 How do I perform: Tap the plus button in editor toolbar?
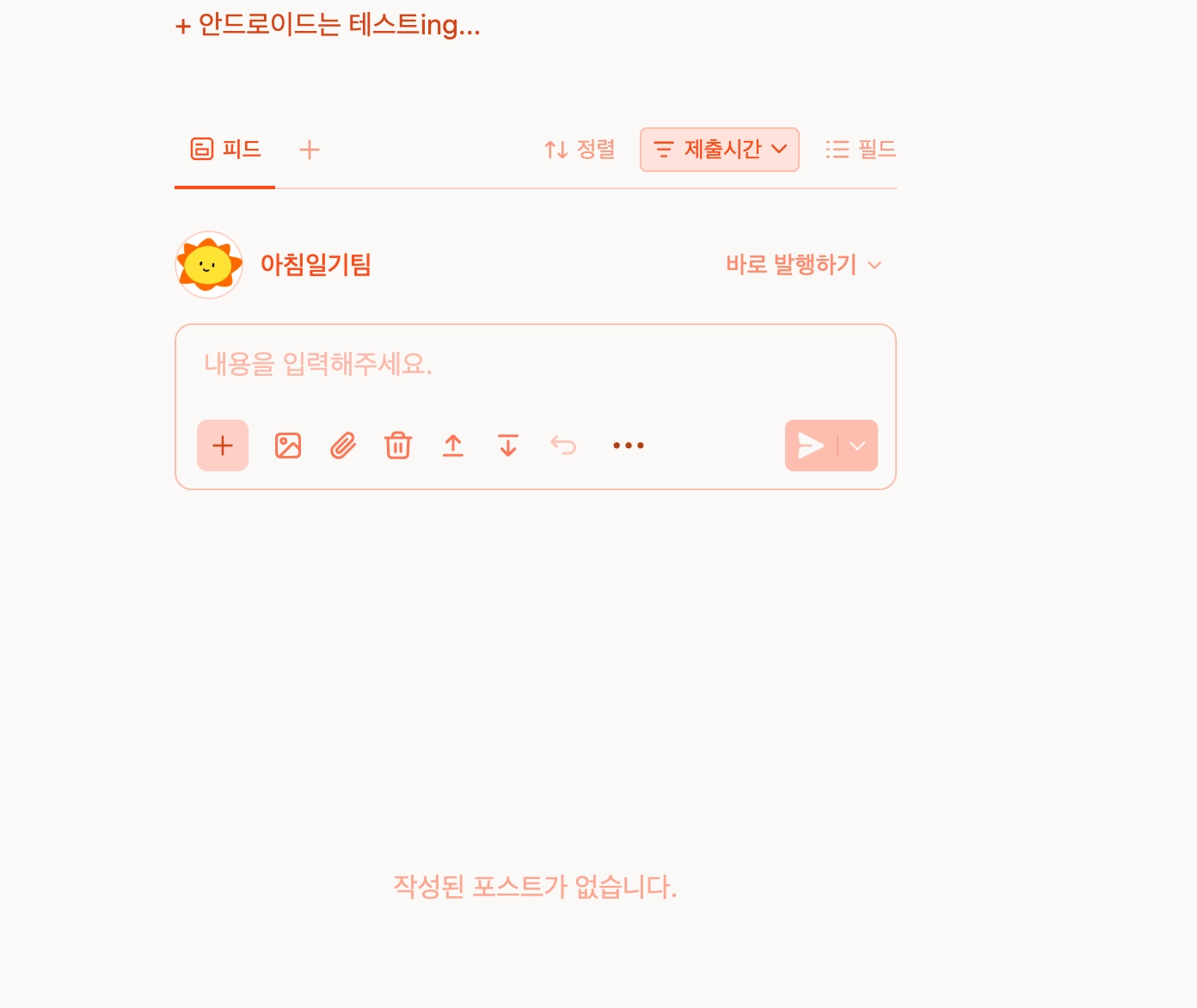click(223, 446)
